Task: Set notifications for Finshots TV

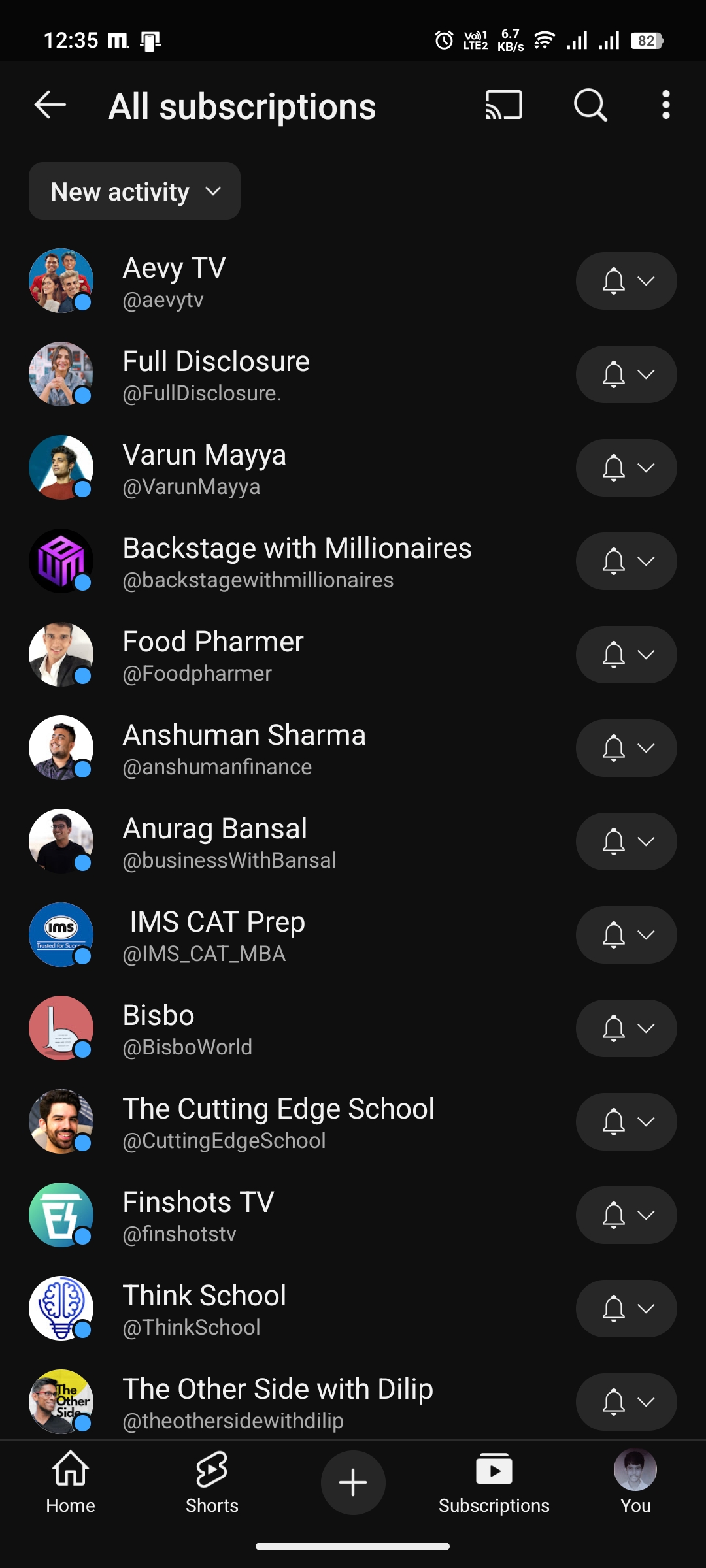Action: click(x=626, y=1215)
